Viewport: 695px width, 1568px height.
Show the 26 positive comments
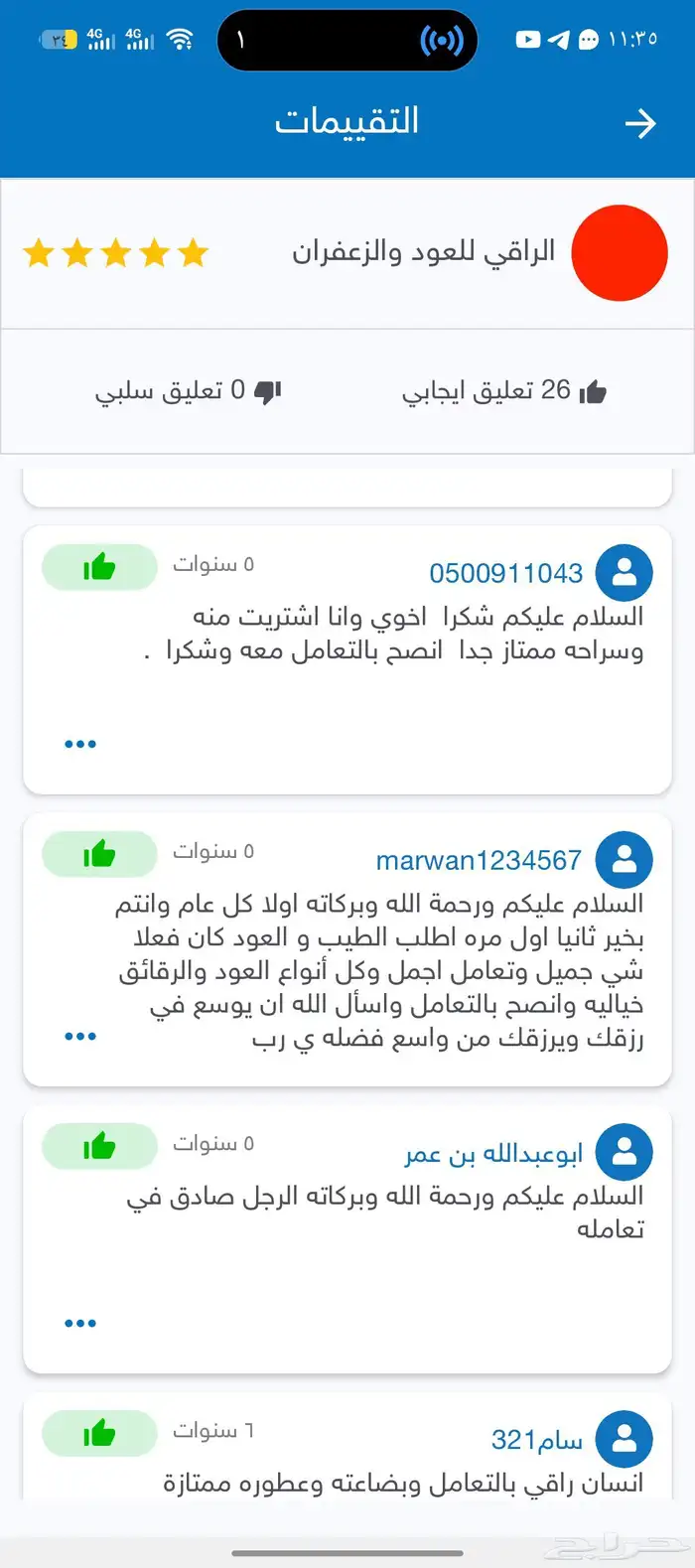[x=503, y=391]
